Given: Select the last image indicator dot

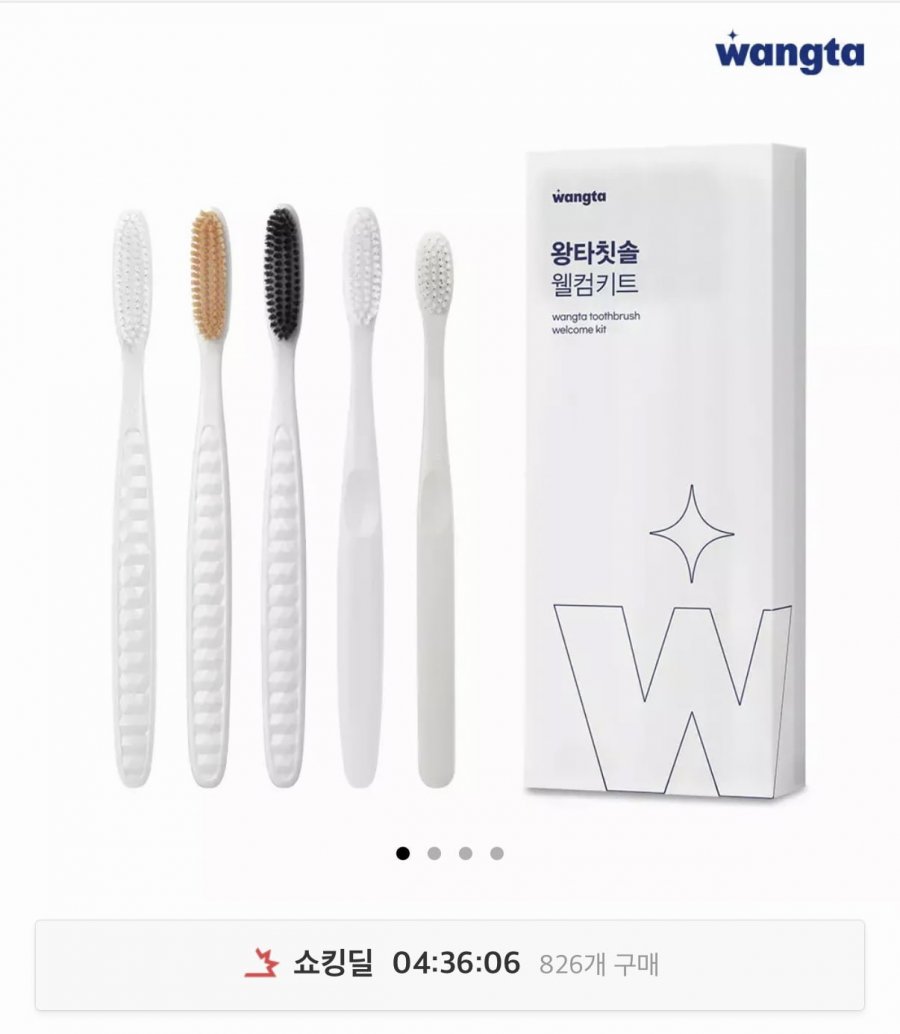Looking at the screenshot, I should point(497,853).
